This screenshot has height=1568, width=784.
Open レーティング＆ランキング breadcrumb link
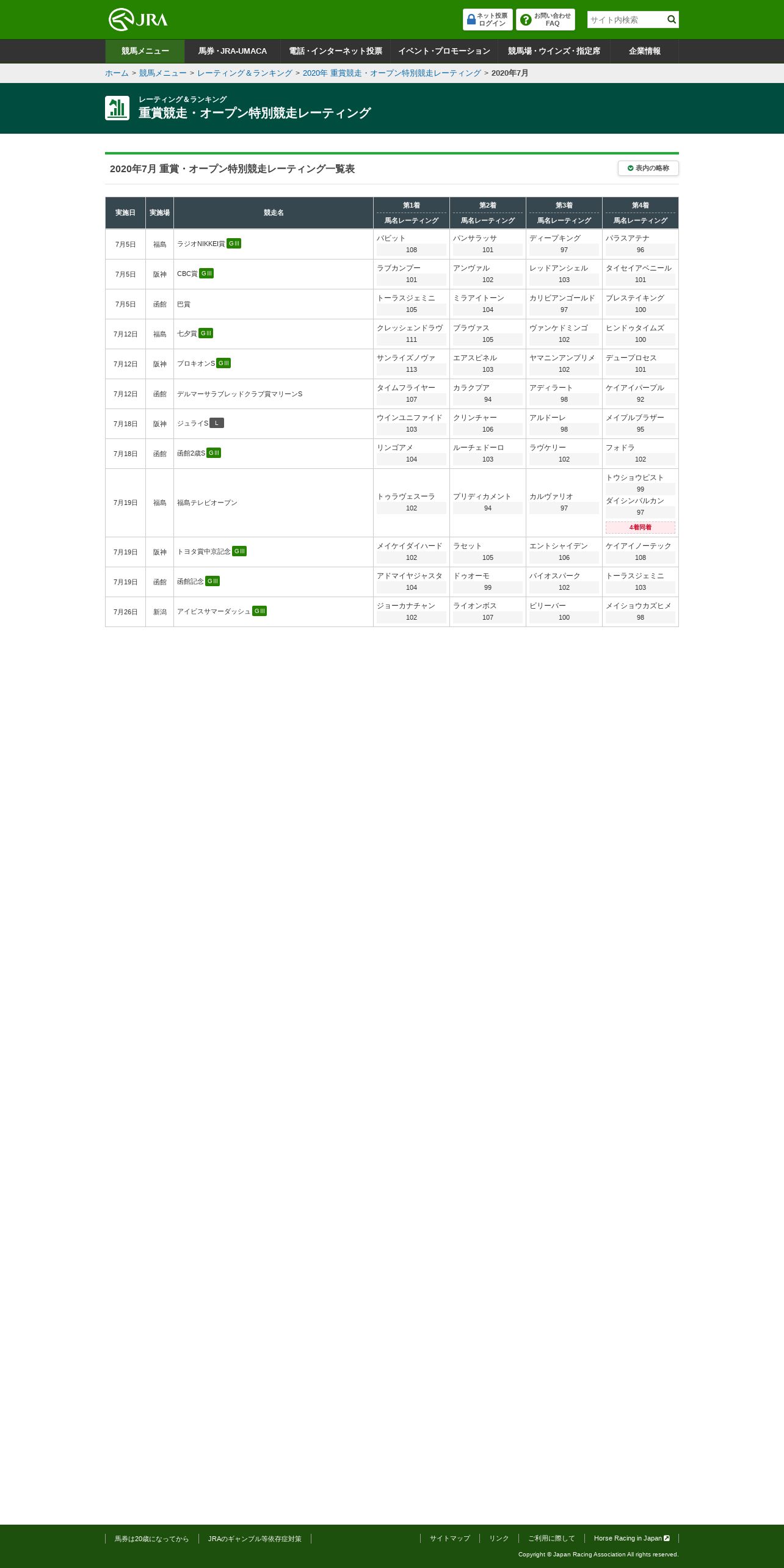245,73
